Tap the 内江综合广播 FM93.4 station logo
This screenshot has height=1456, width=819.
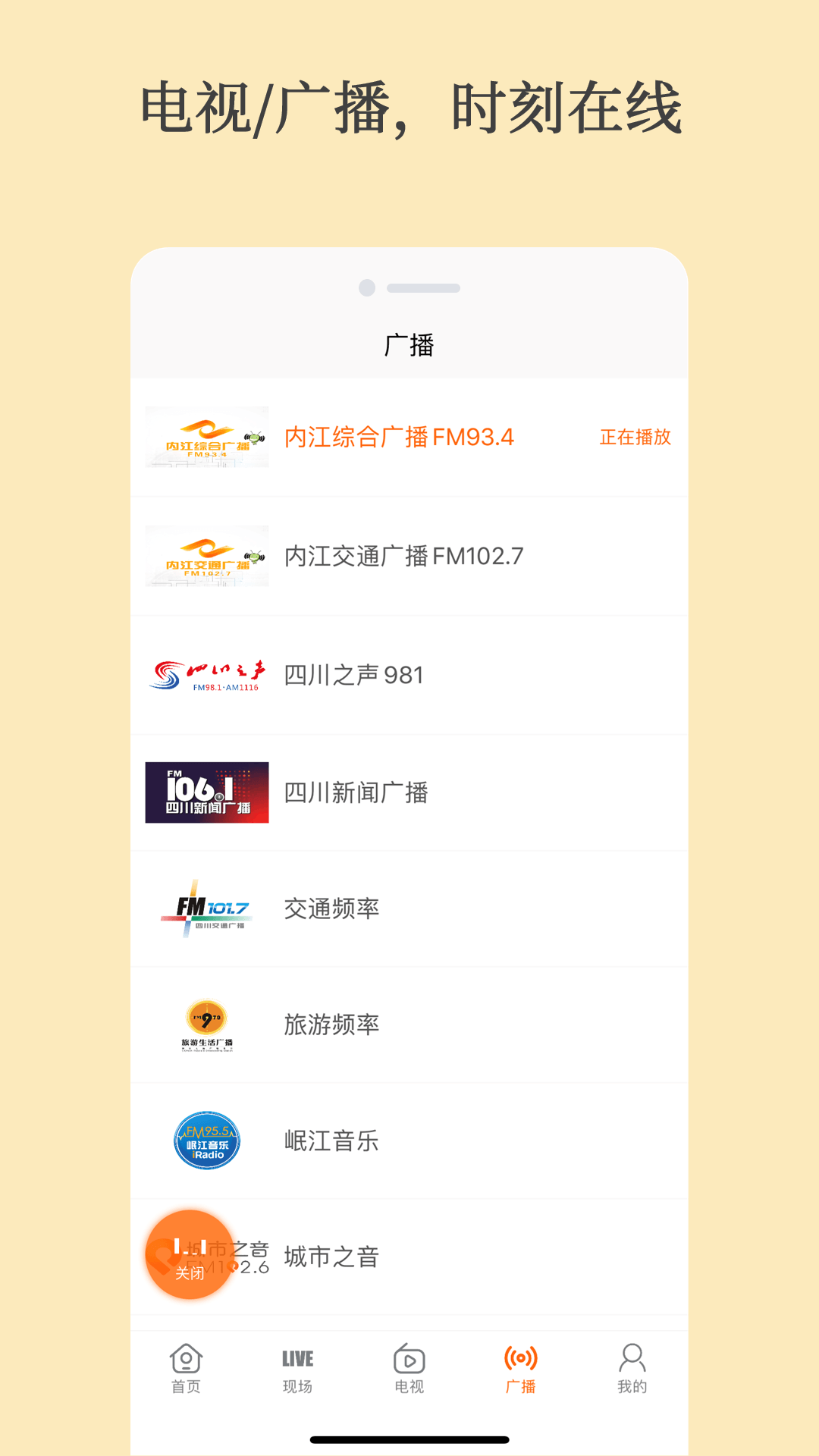click(x=206, y=438)
